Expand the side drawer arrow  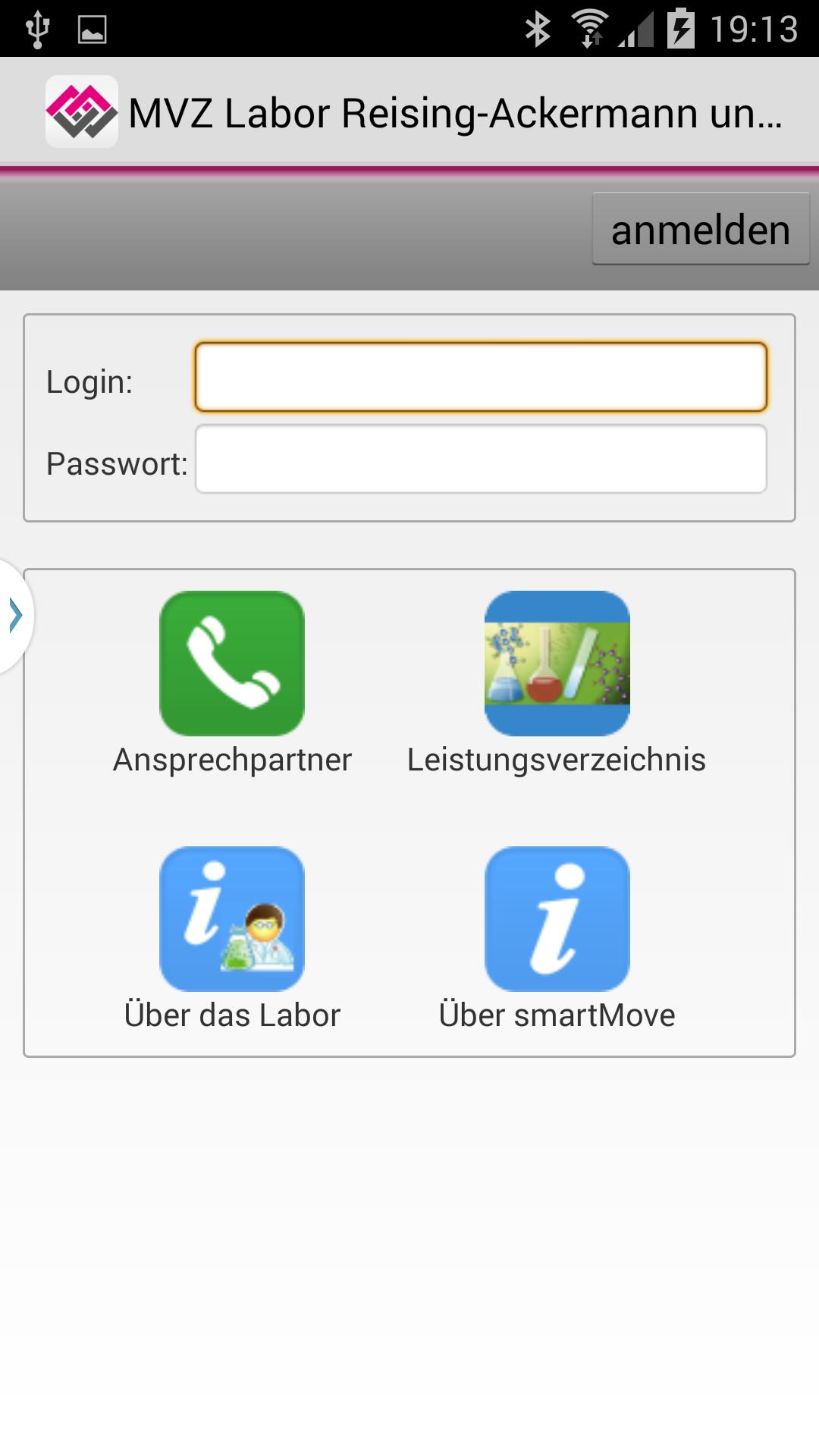15,615
